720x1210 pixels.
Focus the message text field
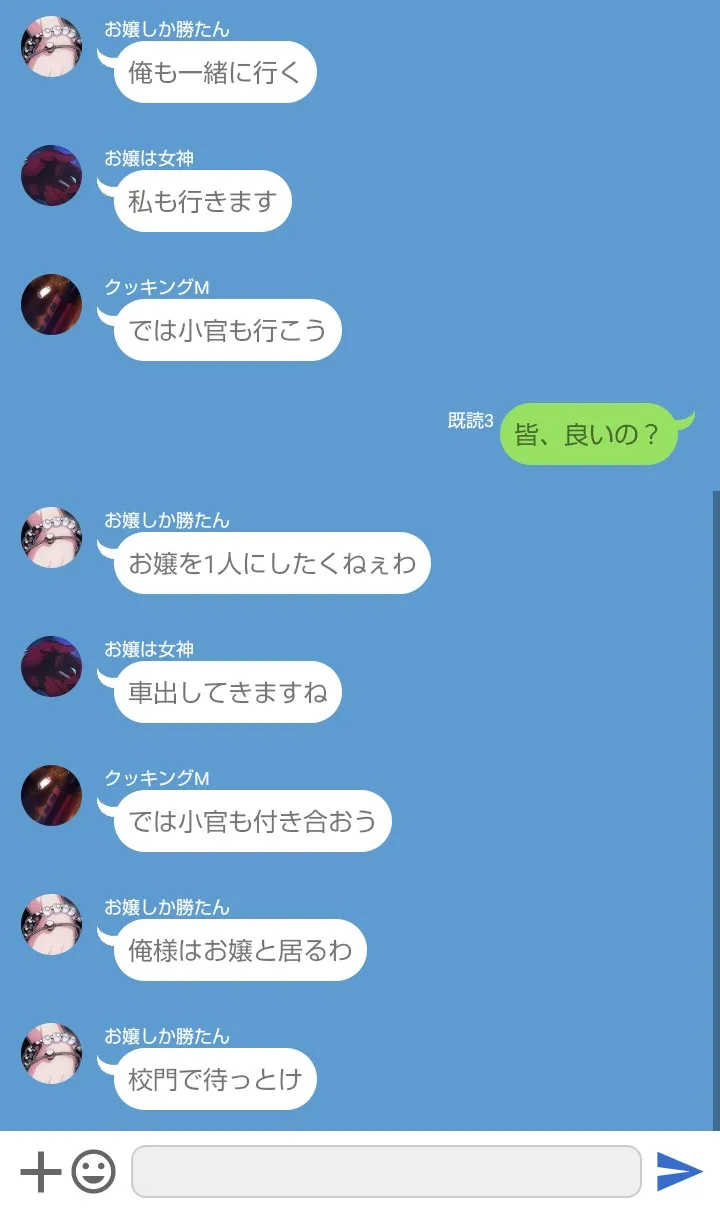point(386,1171)
